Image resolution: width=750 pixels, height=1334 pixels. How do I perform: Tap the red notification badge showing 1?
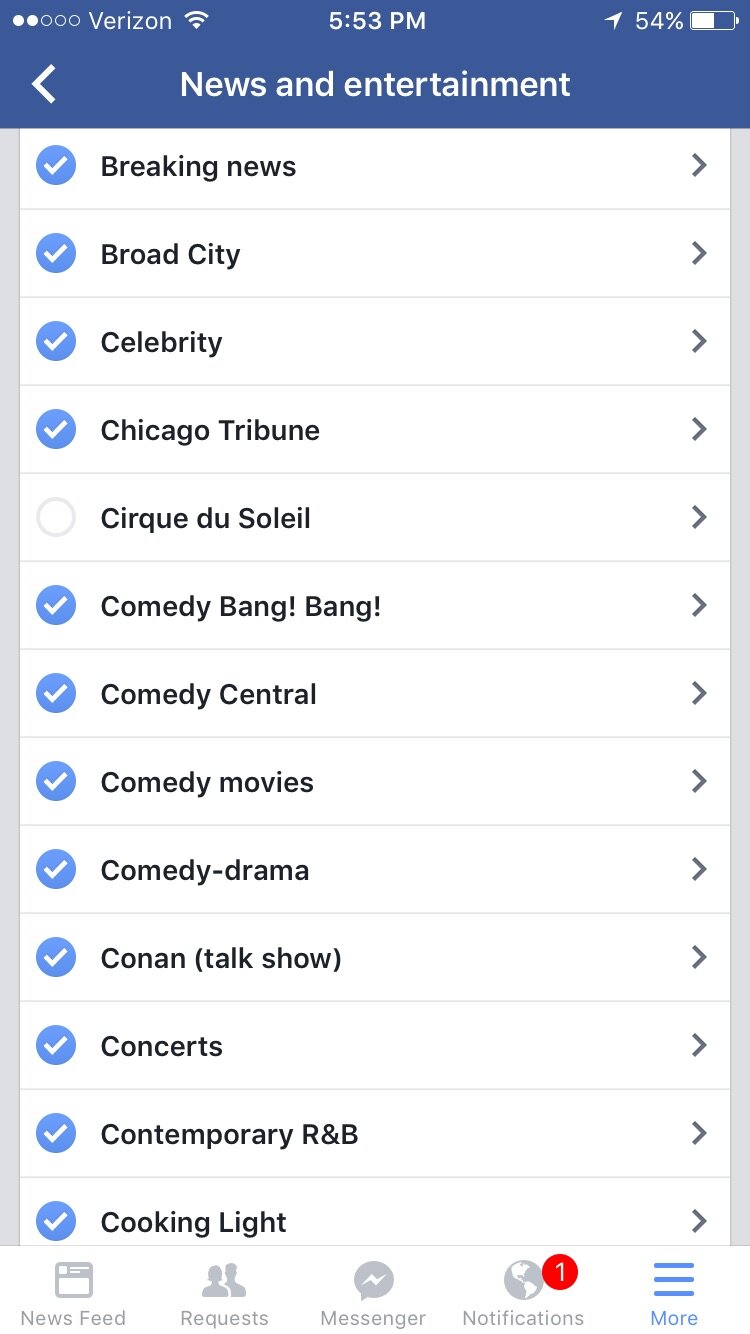561,1271
